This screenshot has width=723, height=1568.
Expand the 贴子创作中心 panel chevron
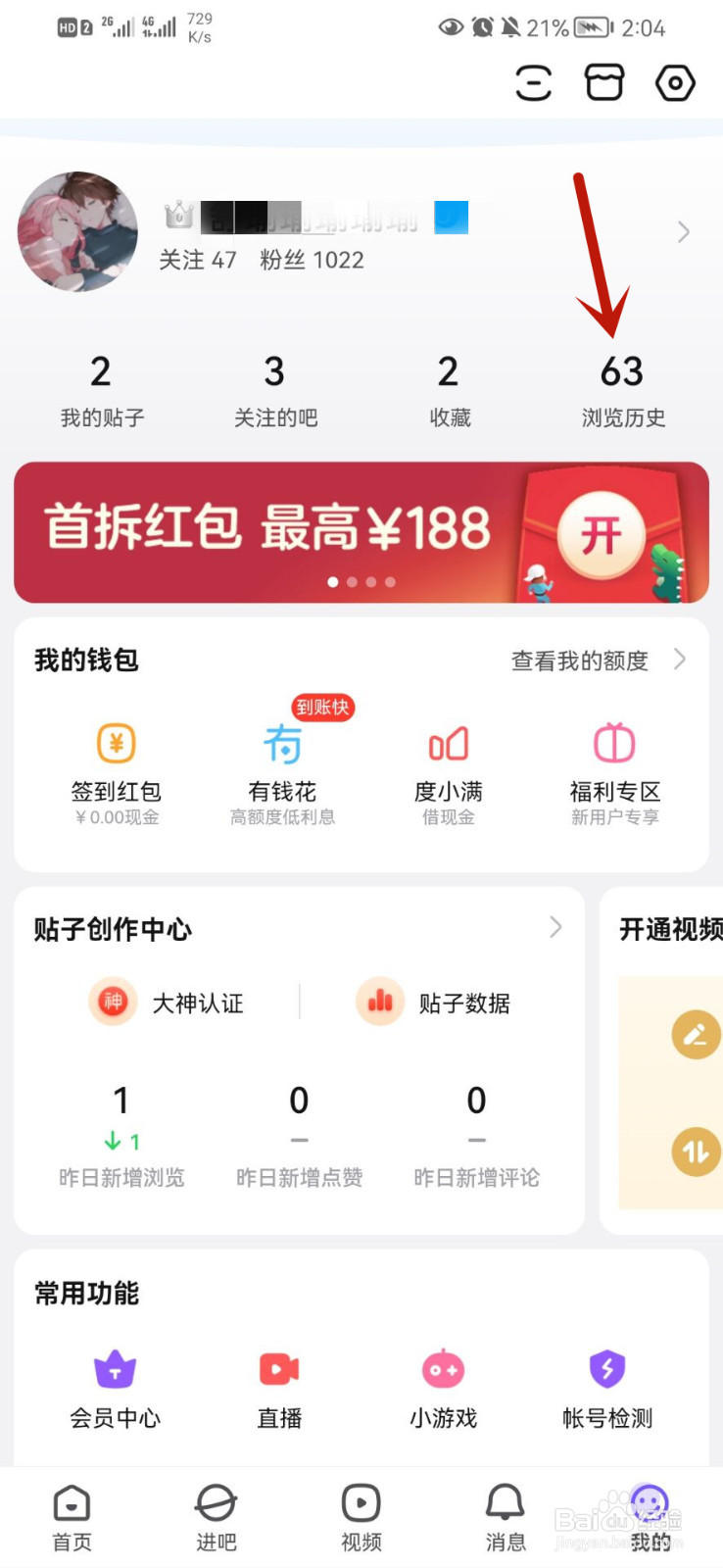coord(555,927)
